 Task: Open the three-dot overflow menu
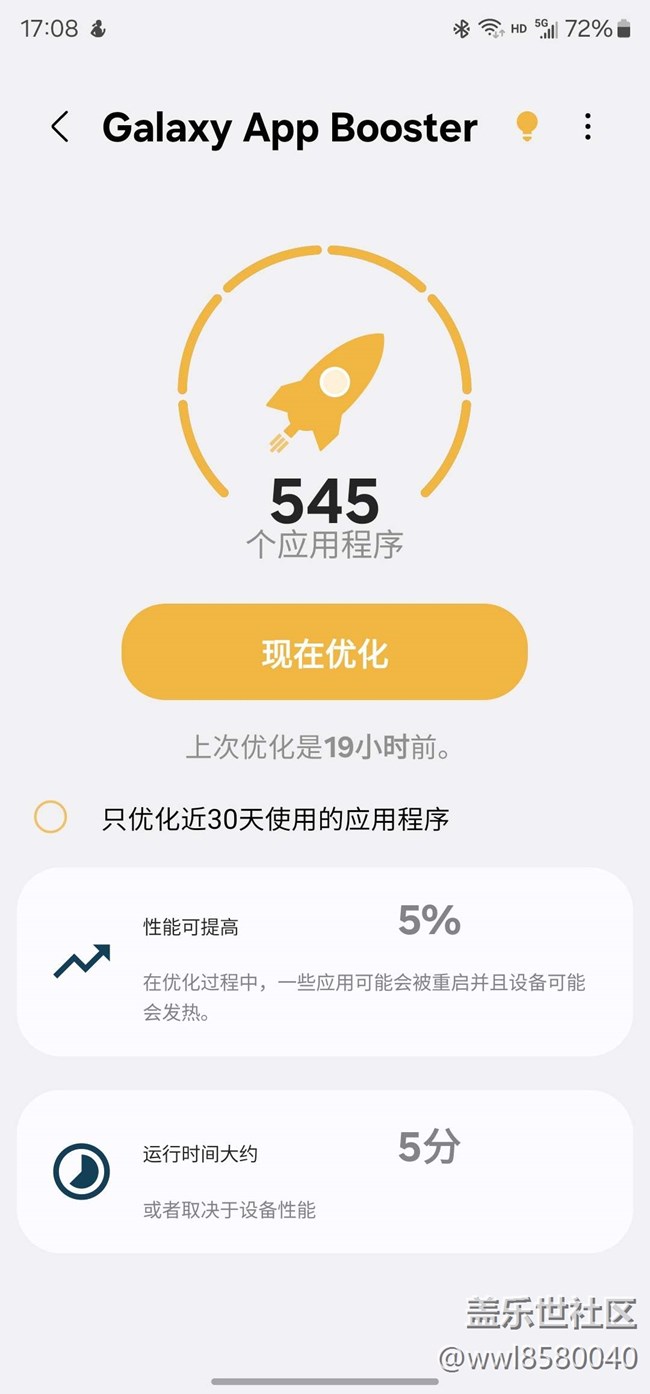point(588,126)
